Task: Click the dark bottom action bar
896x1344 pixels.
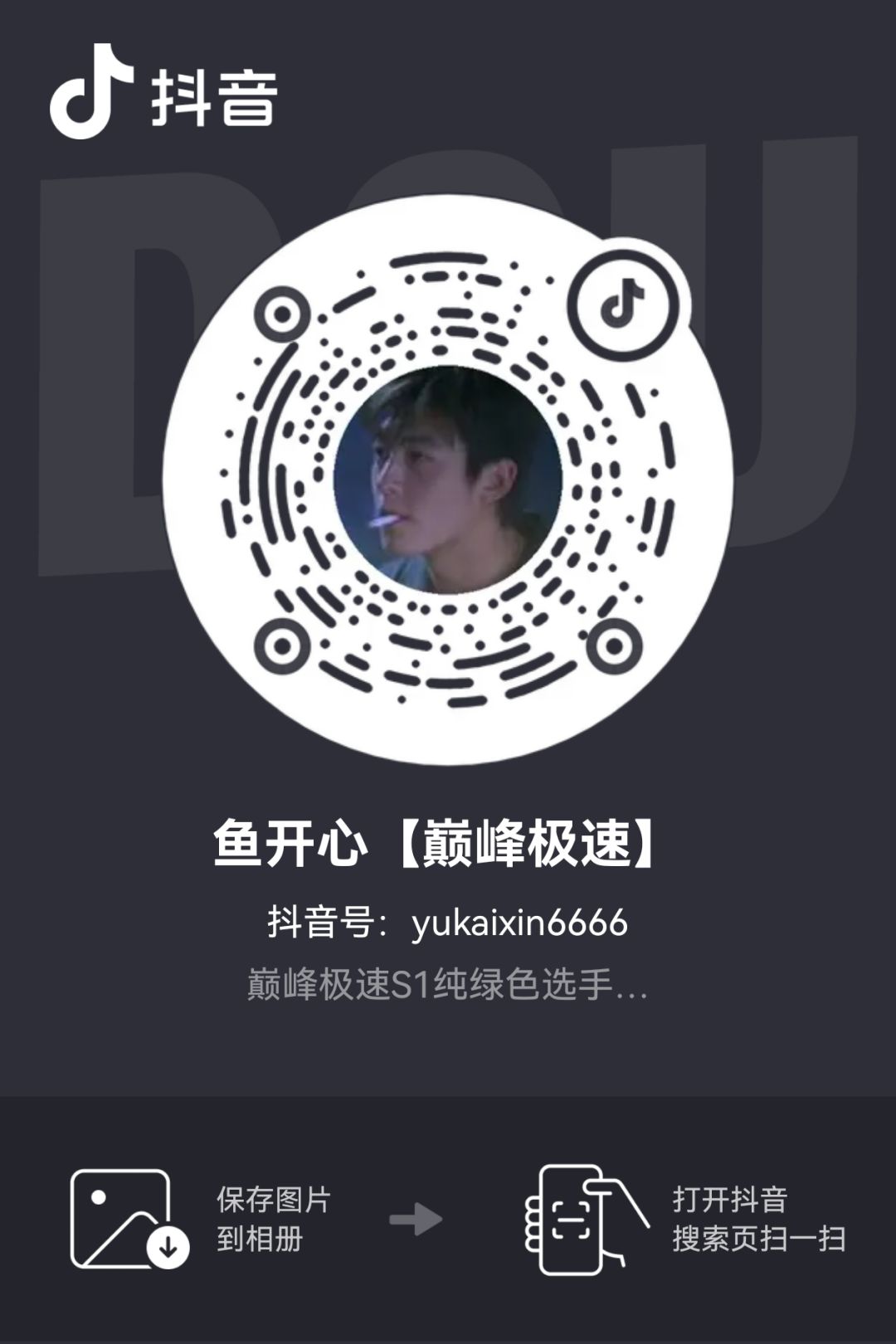Action: point(448,1220)
